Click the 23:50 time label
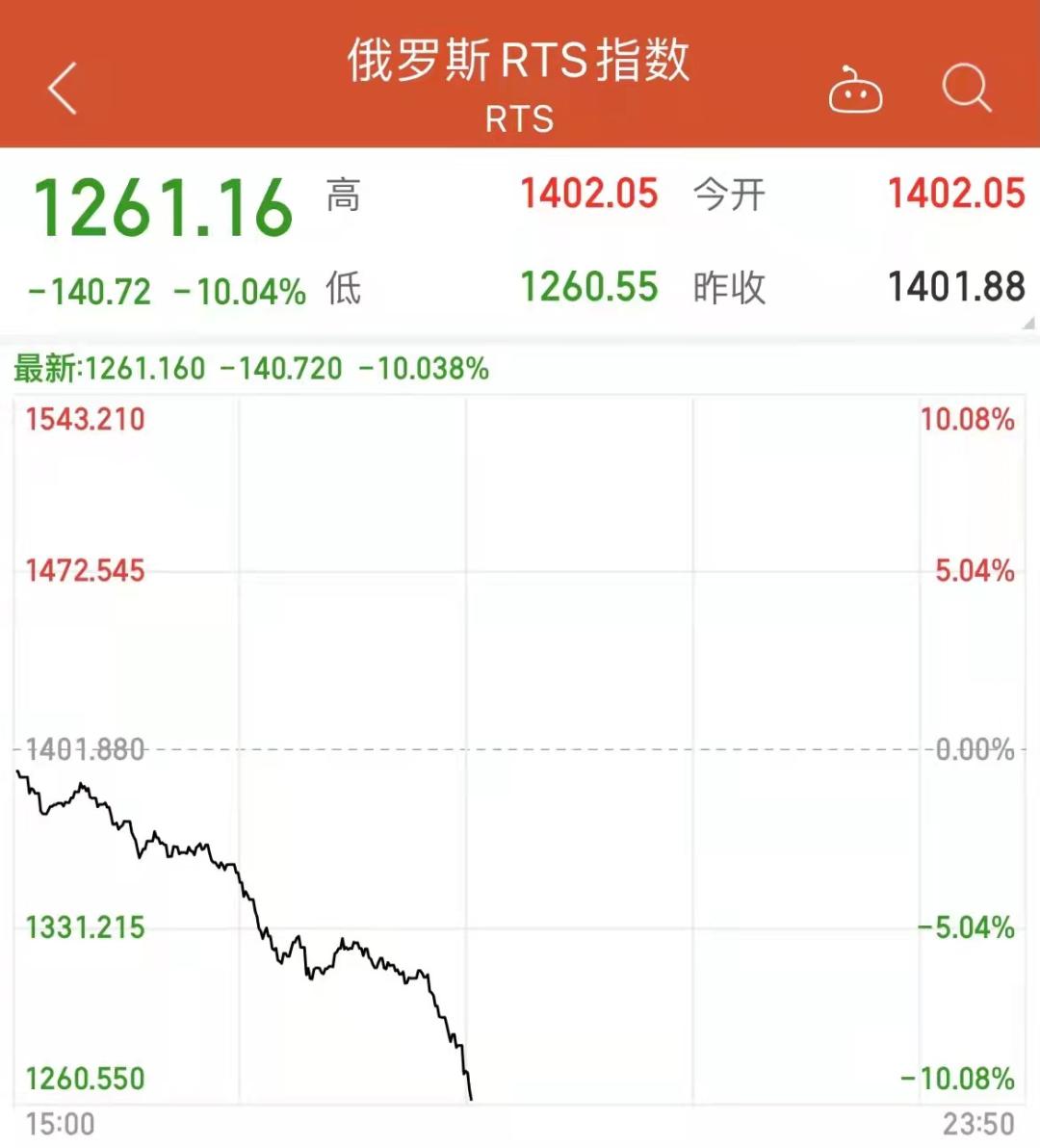 (x=978, y=1122)
